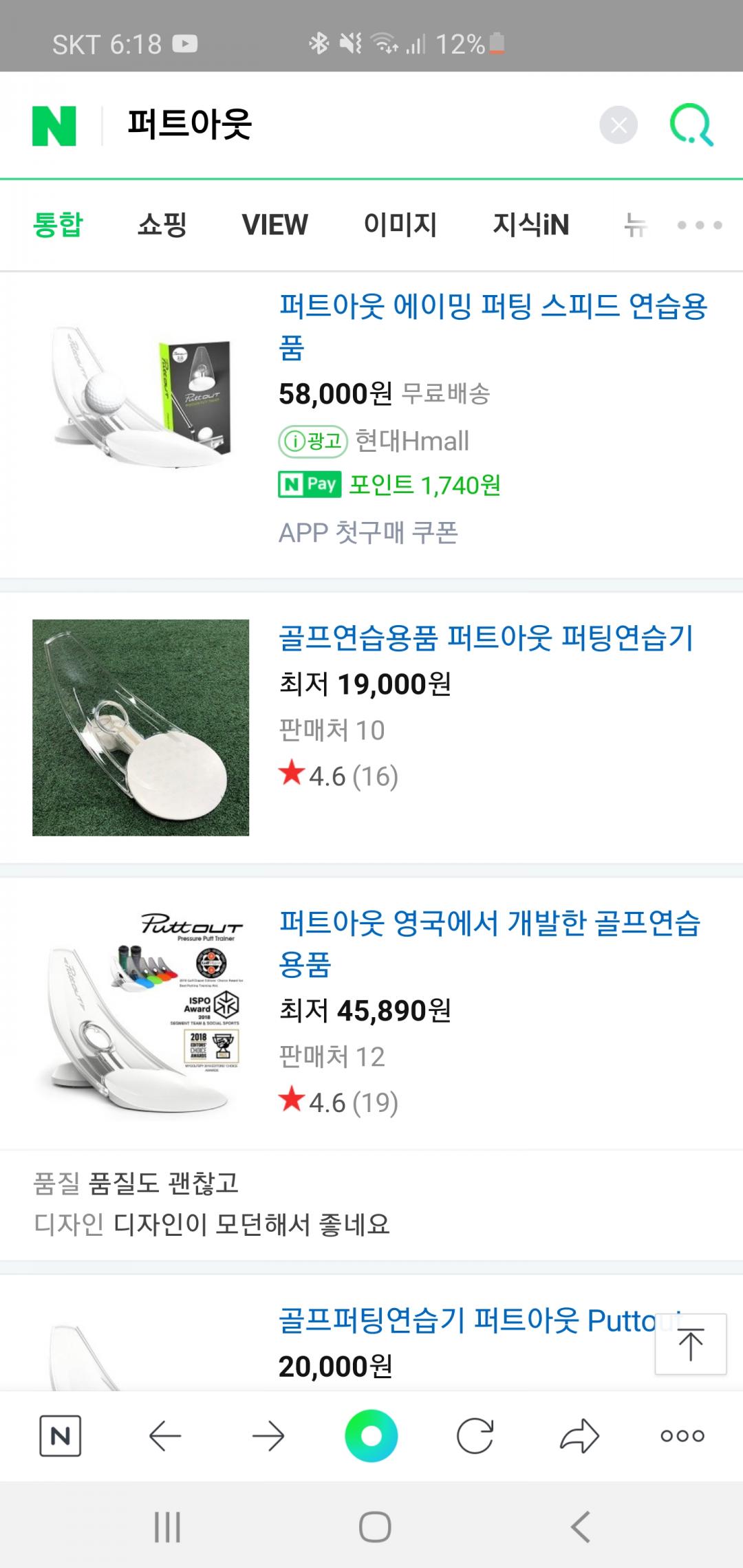Image resolution: width=743 pixels, height=1568 pixels.
Task: Open 골프연습용품 퍼트아웃 퍼팅연습기 product link
Action: [x=486, y=638]
